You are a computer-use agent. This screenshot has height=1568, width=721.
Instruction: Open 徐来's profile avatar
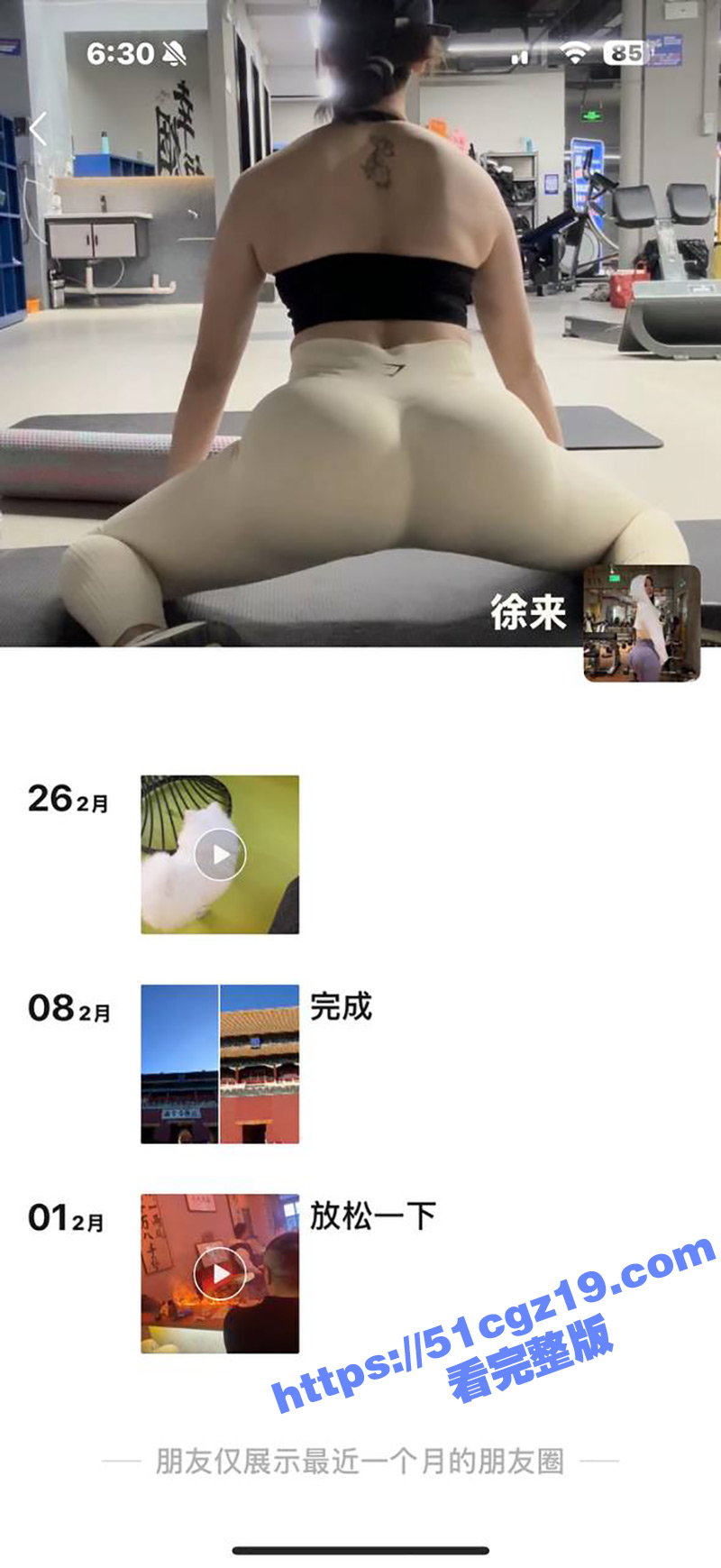(642, 623)
